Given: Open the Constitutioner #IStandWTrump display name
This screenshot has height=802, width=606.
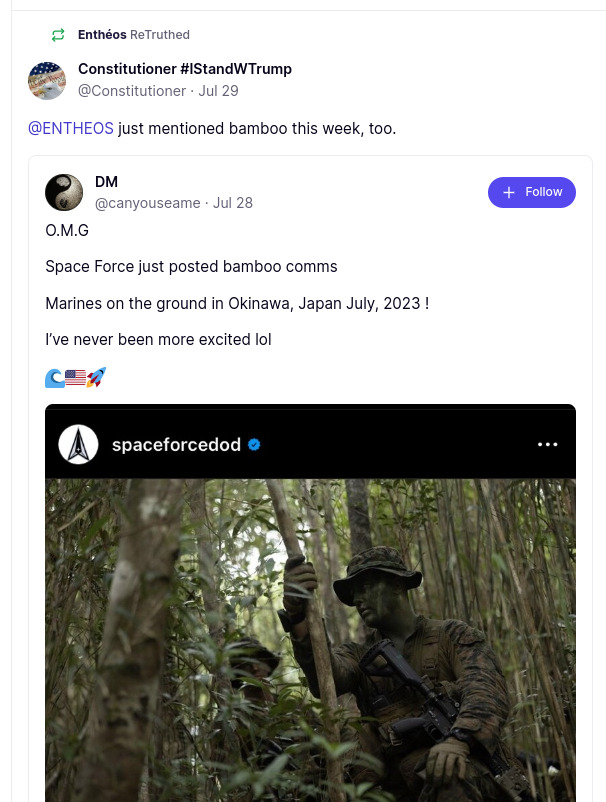Looking at the screenshot, I should (184, 69).
